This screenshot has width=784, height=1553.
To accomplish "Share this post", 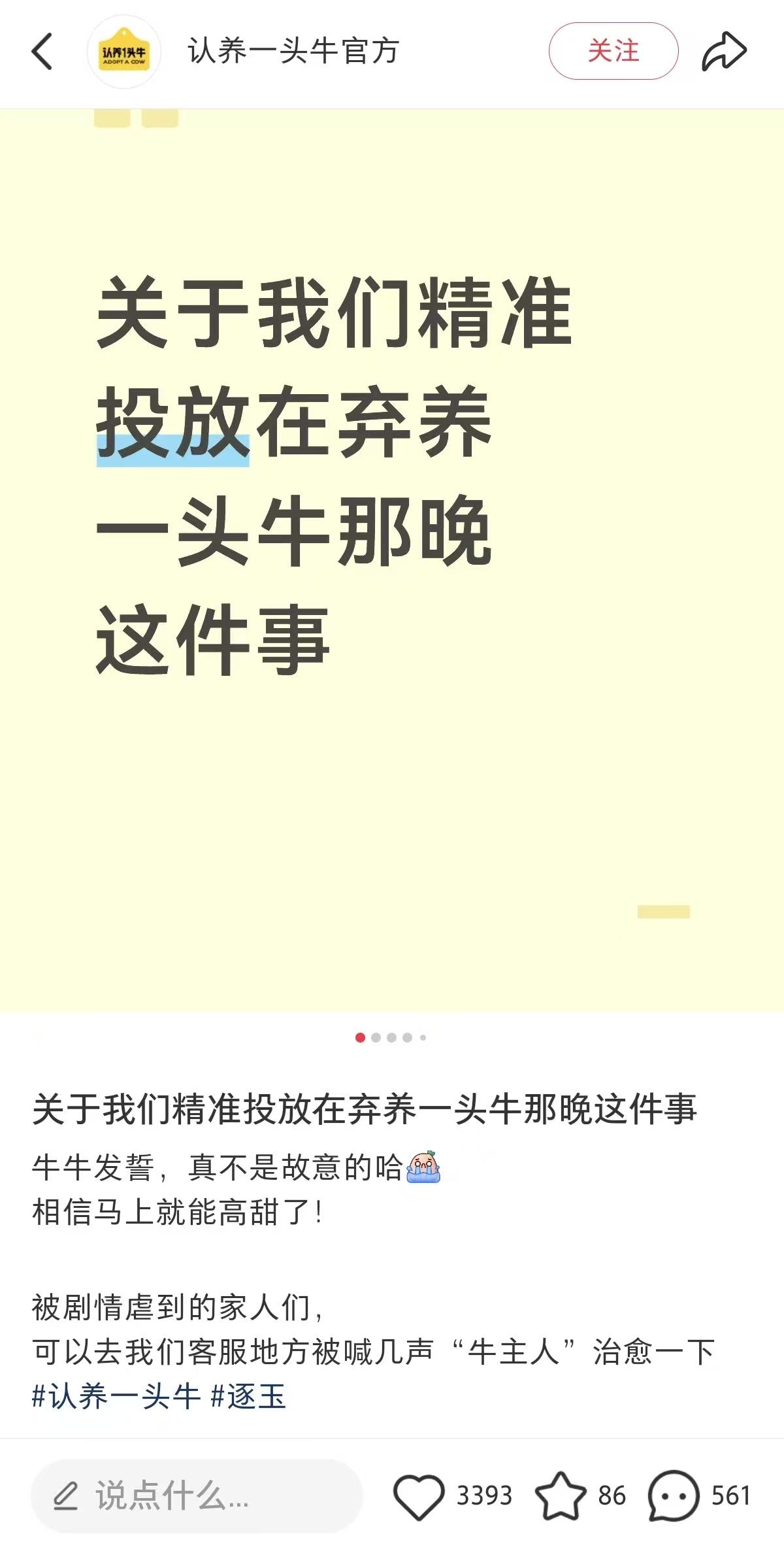I will [x=724, y=52].
